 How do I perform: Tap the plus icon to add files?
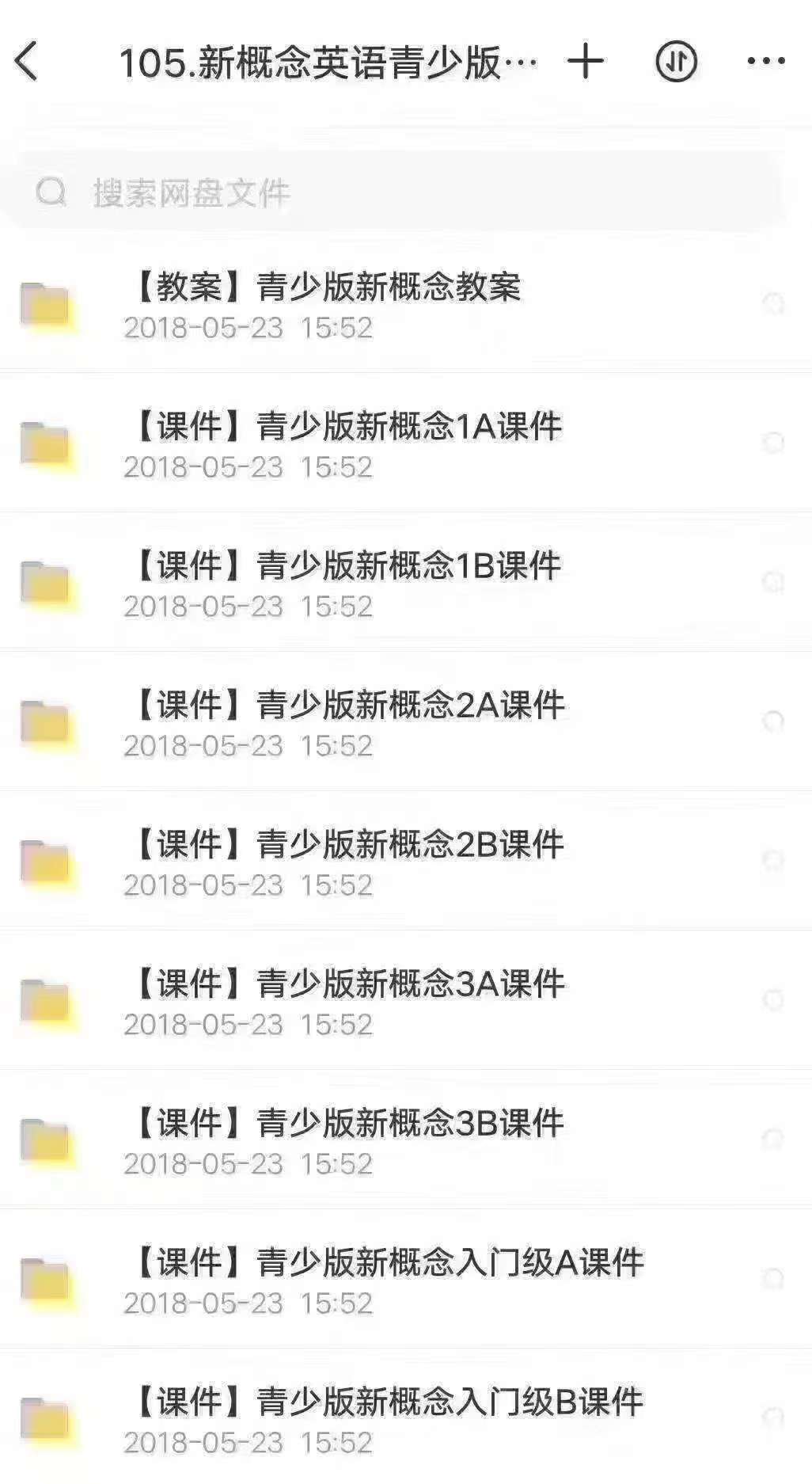pyautogui.click(x=585, y=62)
